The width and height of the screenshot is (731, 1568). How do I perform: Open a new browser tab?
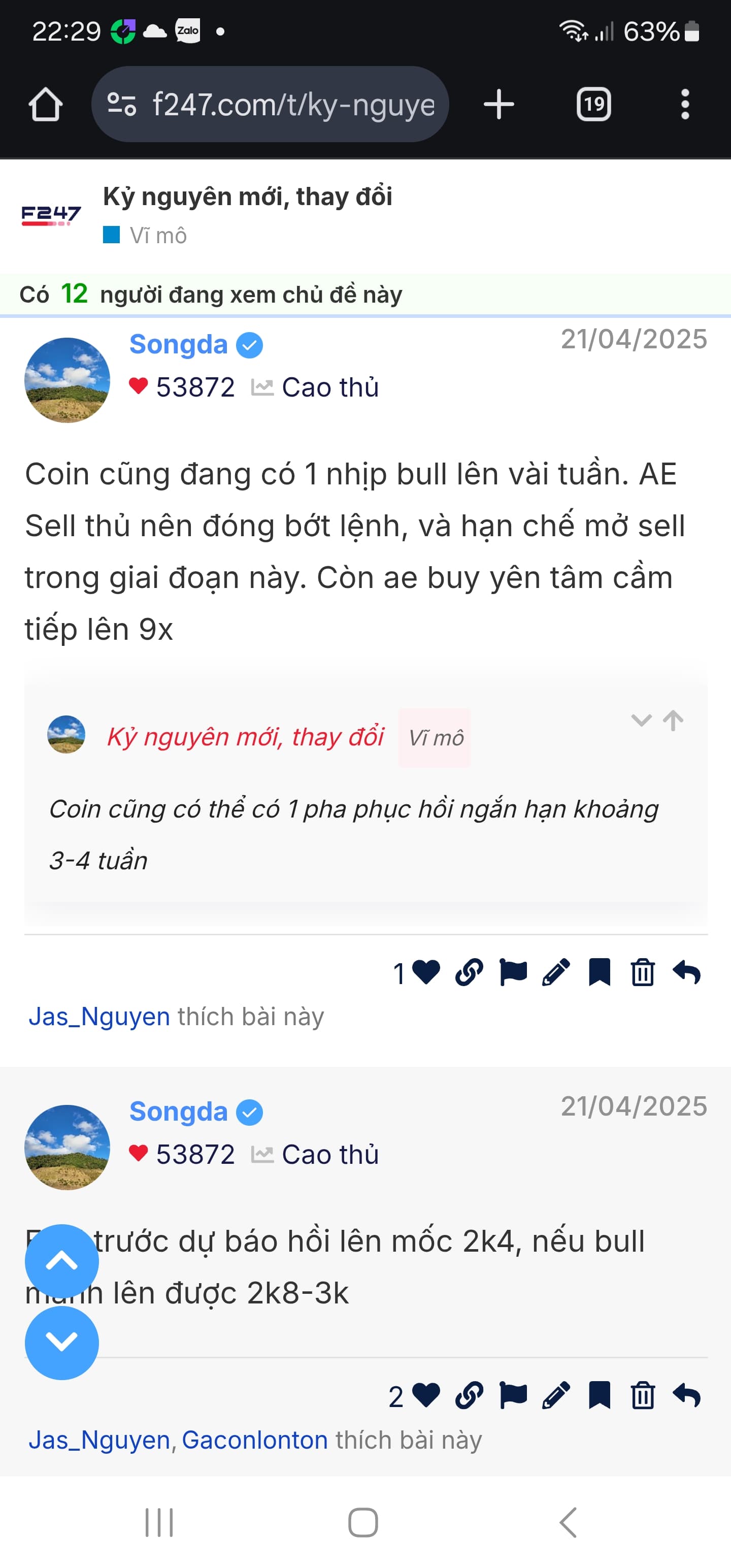499,104
